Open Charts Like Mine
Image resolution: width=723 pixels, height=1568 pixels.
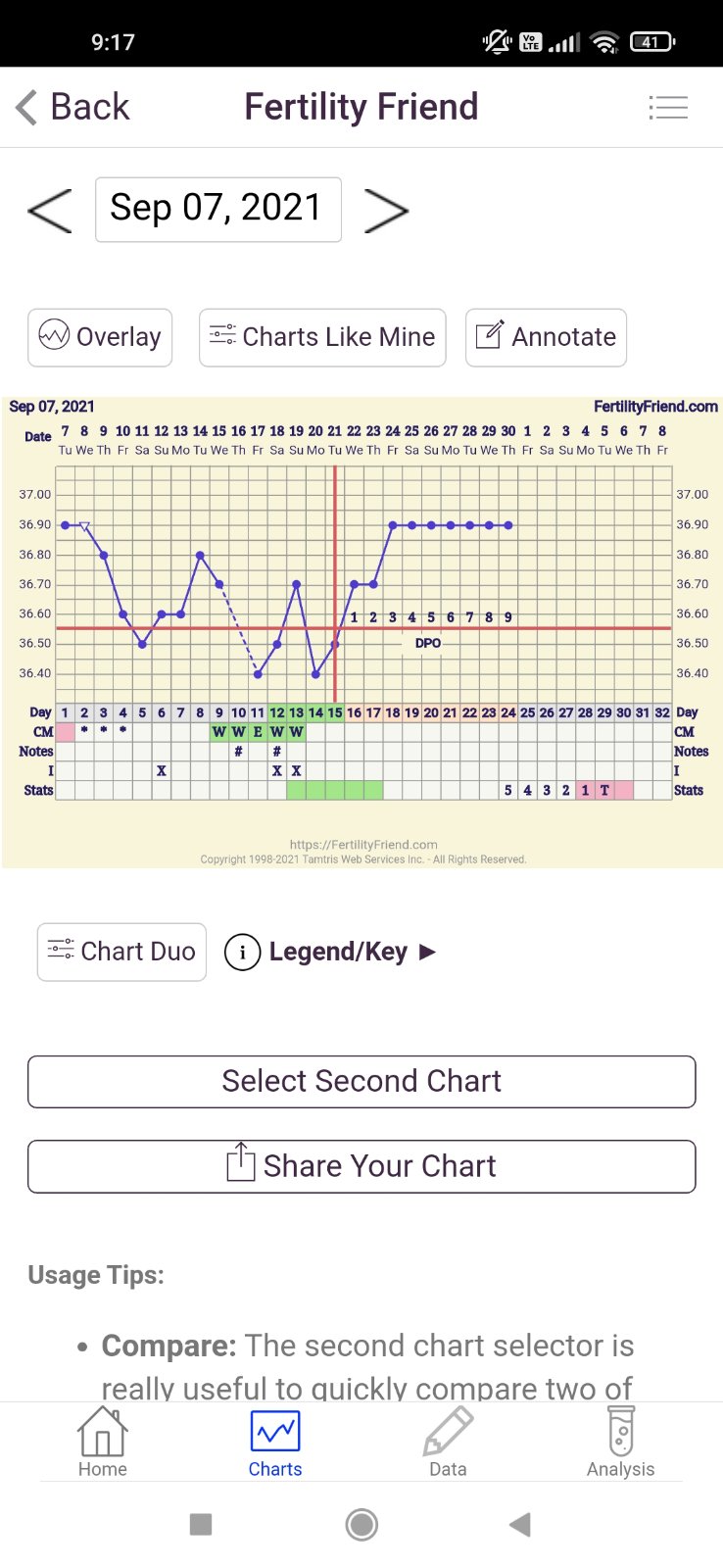pyautogui.click(x=322, y=337)
